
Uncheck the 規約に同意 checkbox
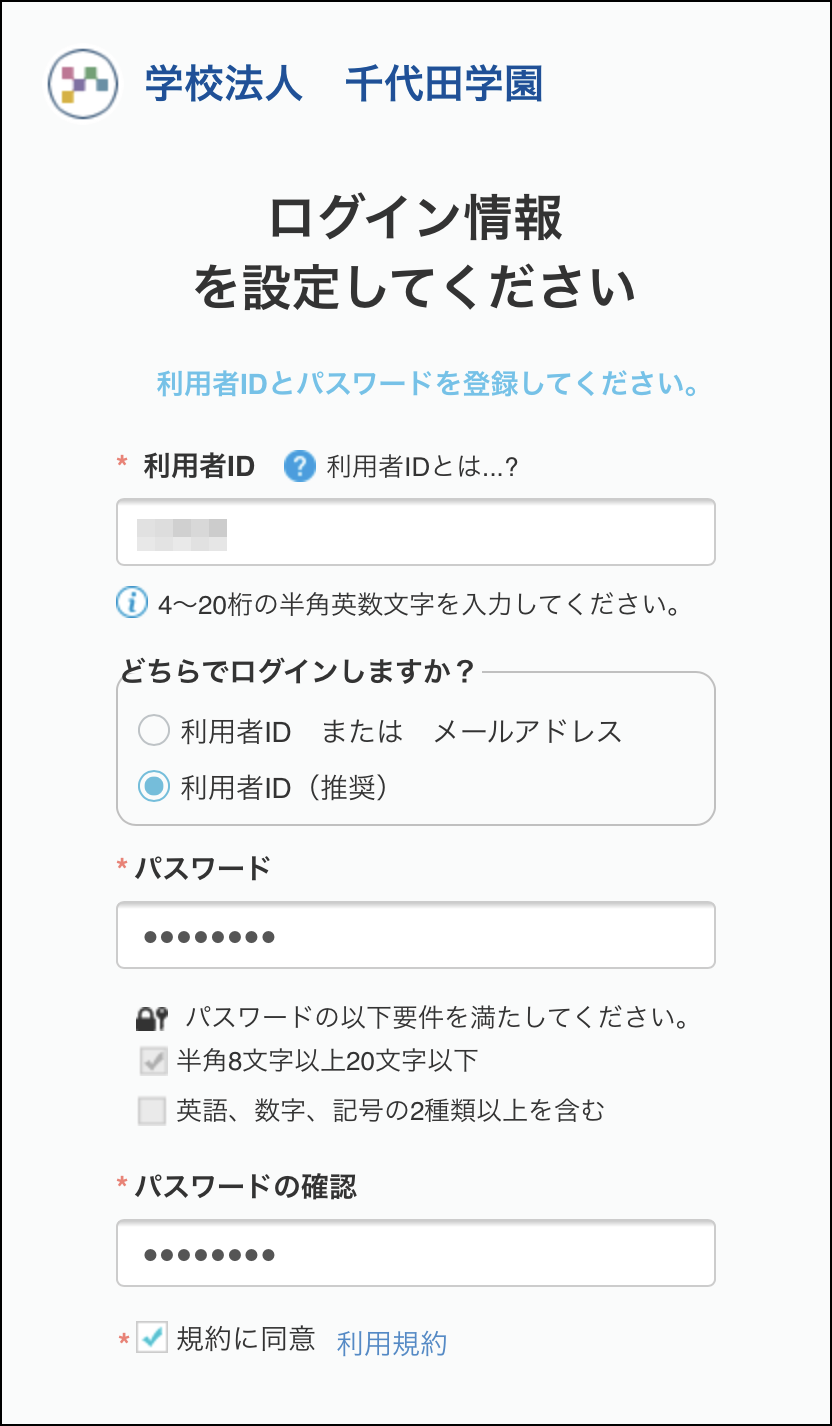pyautogui.click(x=152, y=1338)
